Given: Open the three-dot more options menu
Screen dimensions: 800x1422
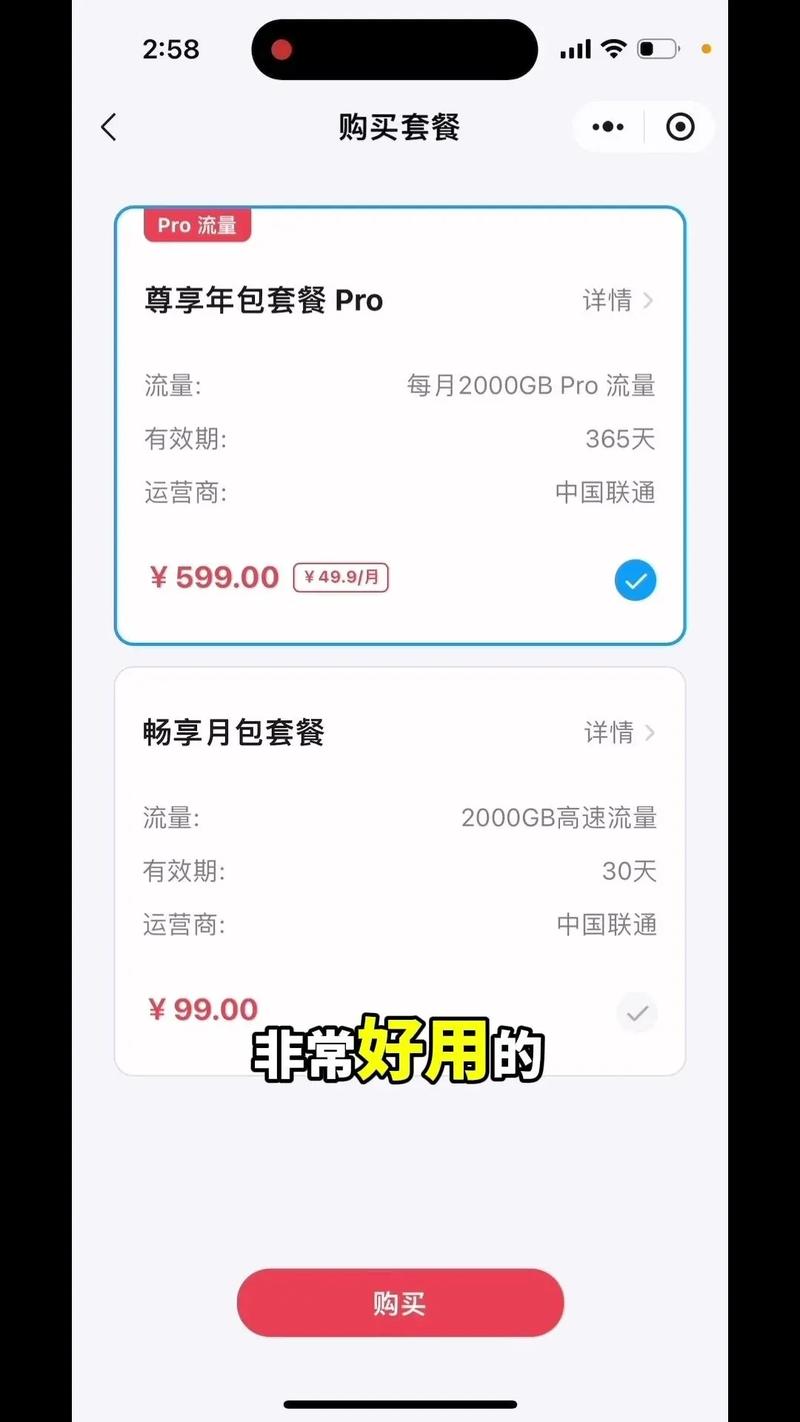Looking at the screenshot, I should click(x=607, y=127).
